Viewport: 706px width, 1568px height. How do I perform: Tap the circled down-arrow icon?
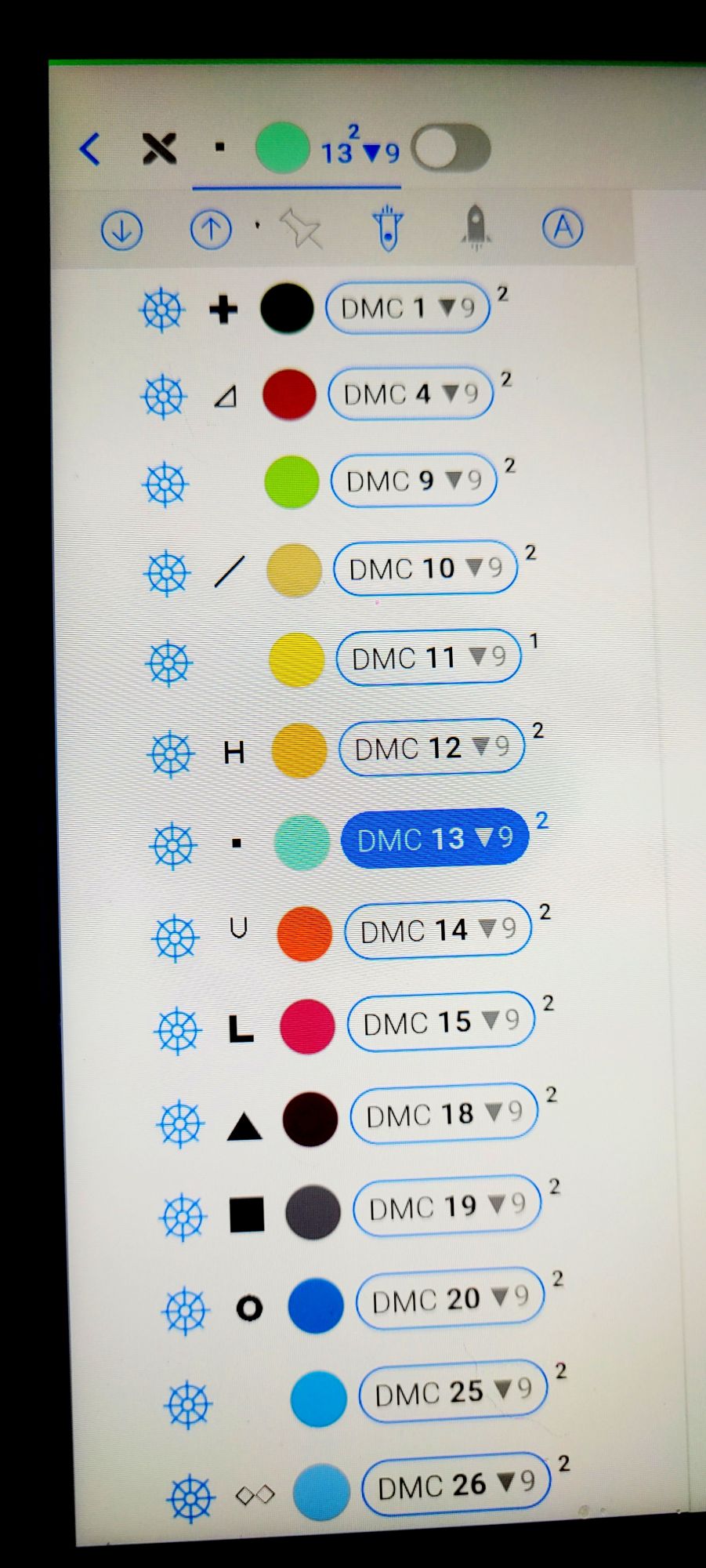[121, 230]
